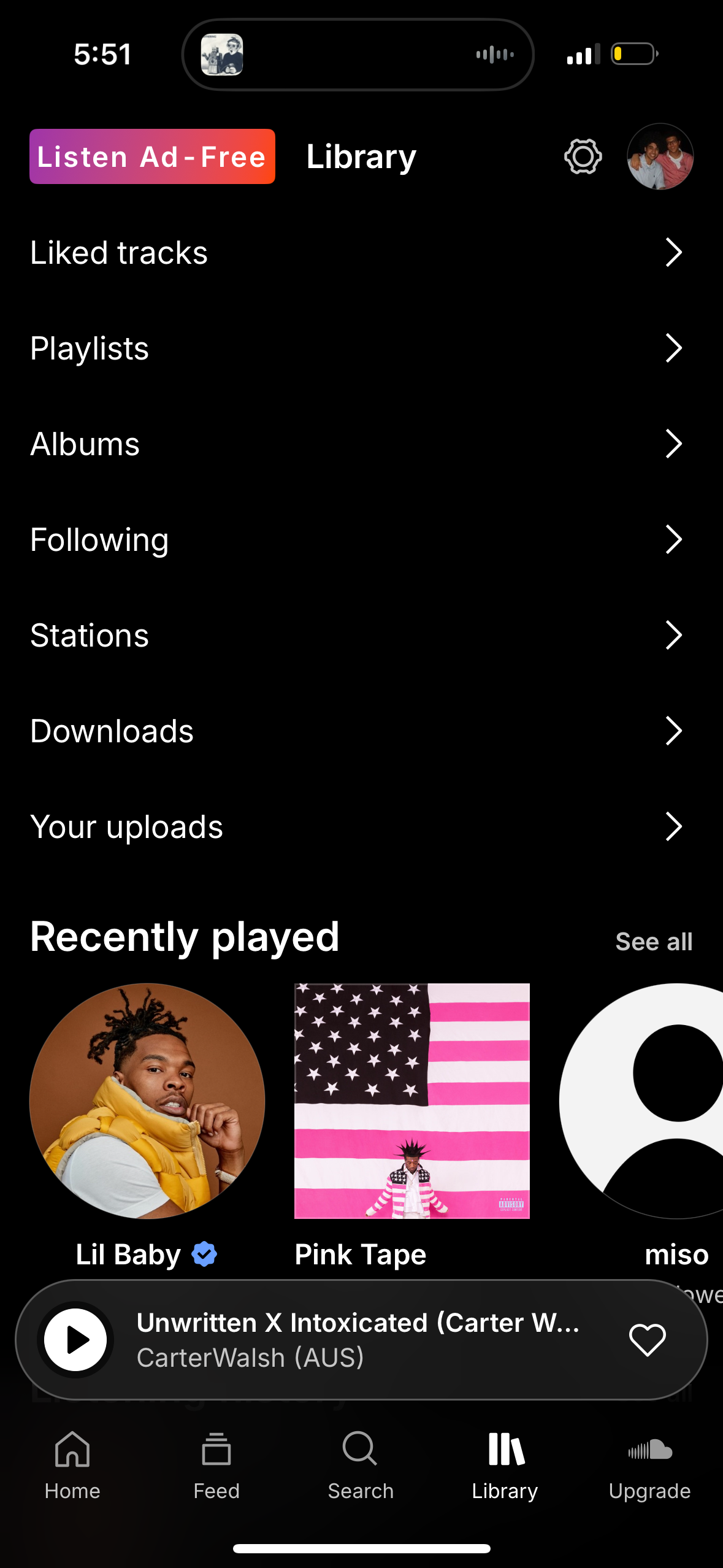Go to the Following list

point(673,540)
